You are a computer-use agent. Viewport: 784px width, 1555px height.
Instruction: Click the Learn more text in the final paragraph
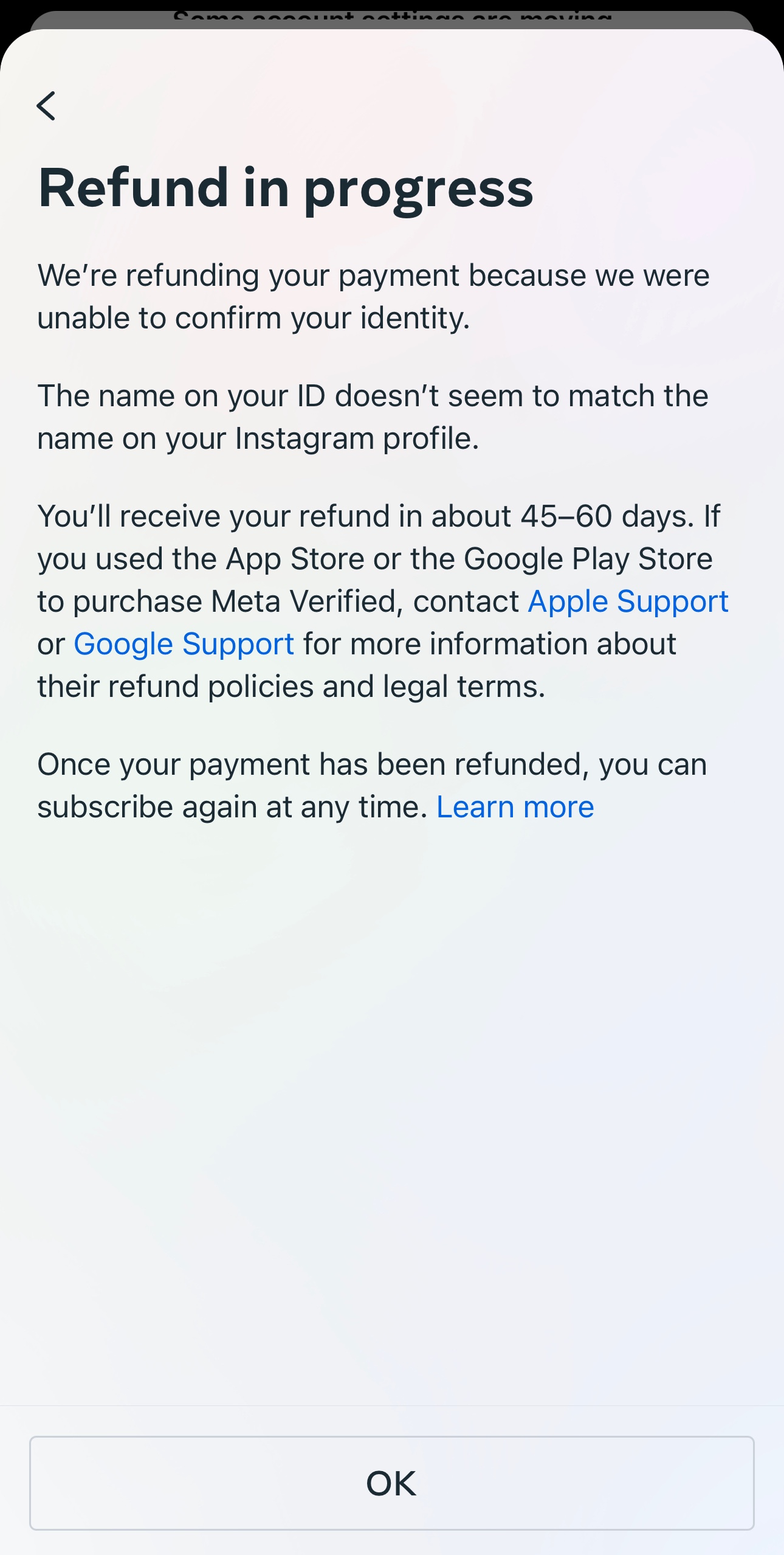click(515, 806)
